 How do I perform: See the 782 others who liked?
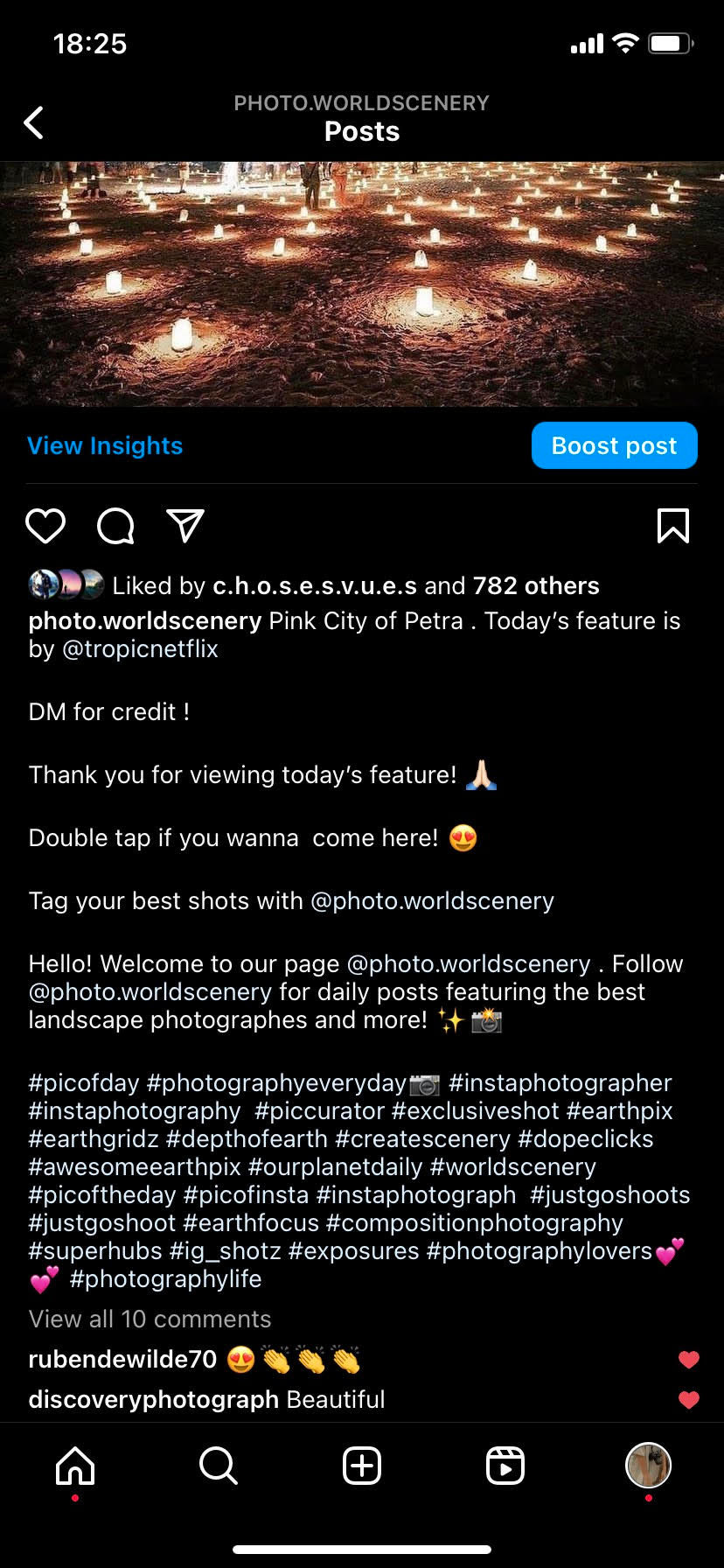tap(535, 585)
